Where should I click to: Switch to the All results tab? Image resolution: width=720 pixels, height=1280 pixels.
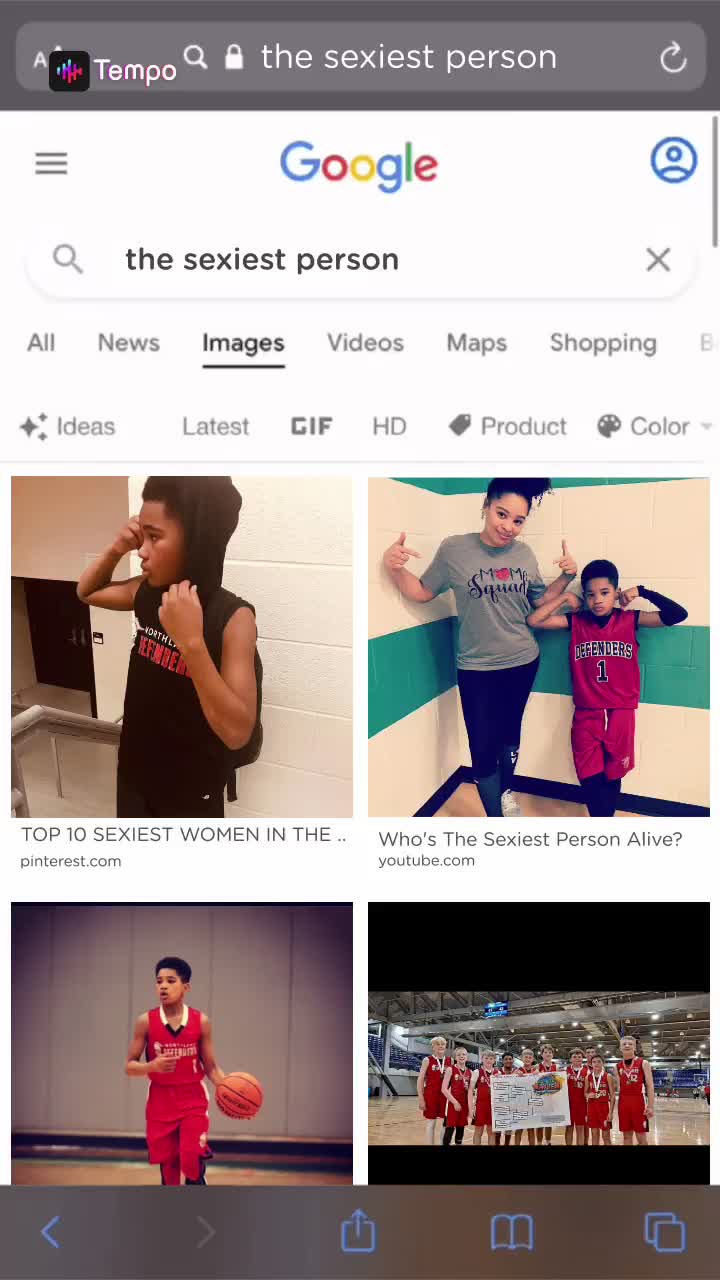41,343
